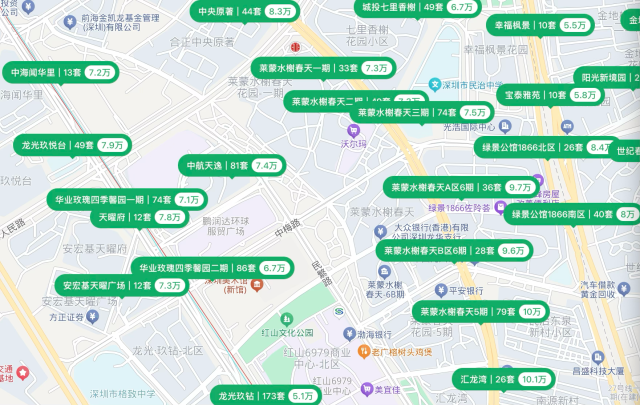Open 中海阅华里 community marker
This screenshot has width=640, height=405.
pyautogui.click(x=60, y=73)
